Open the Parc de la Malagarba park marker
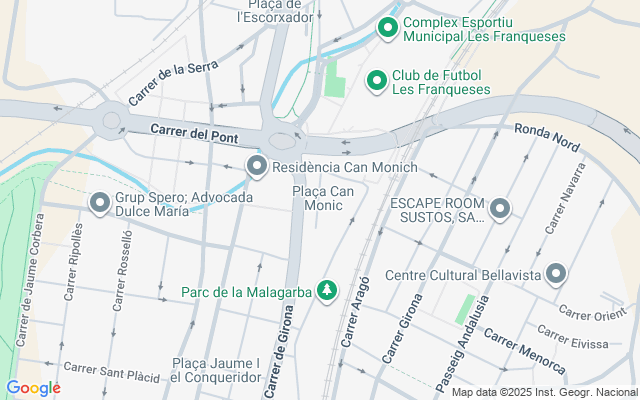640x400 pixels. pyautogui.click(x=325, y=291)
